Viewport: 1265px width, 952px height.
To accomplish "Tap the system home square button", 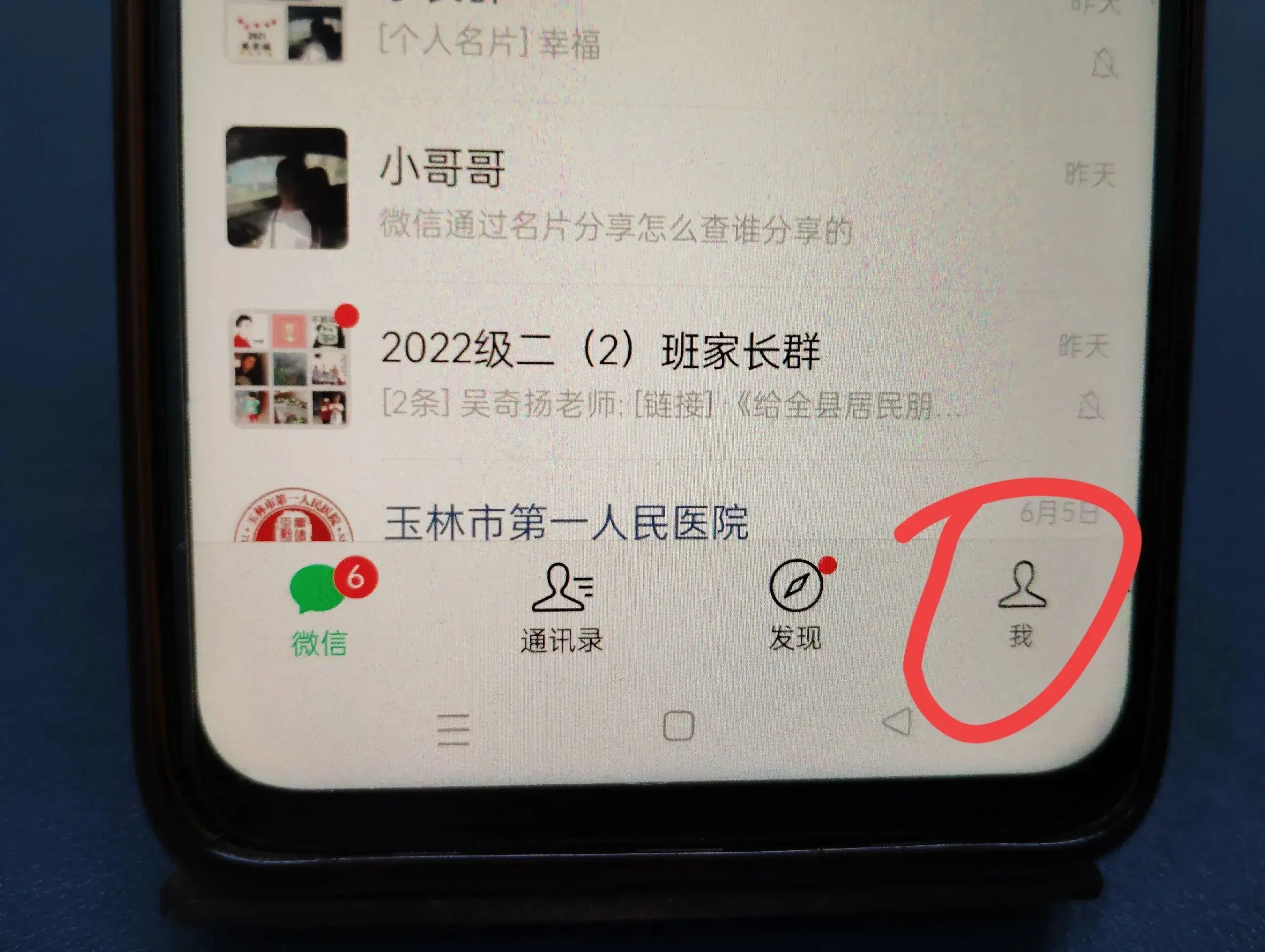I will [x=678, y=725].
